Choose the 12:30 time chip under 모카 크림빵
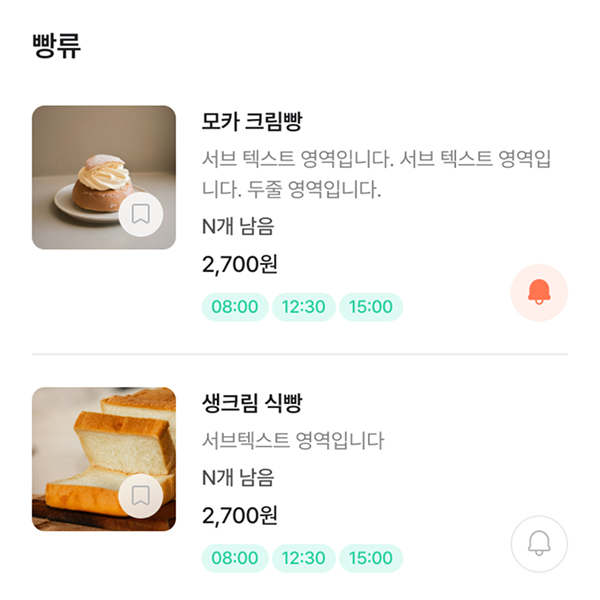This screenshot has height=600, width=600. coord(303,307)
